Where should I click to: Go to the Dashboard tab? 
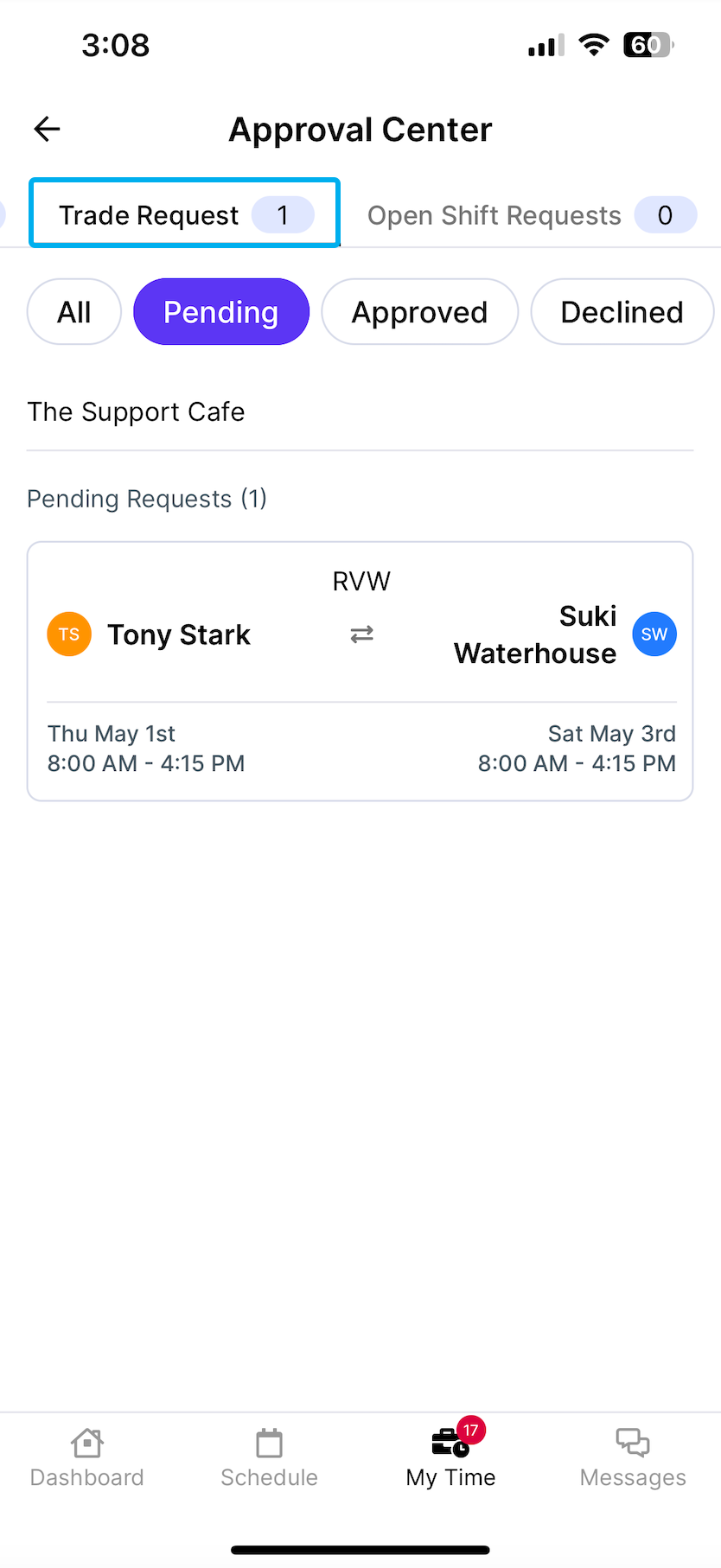coord(87,1458)
